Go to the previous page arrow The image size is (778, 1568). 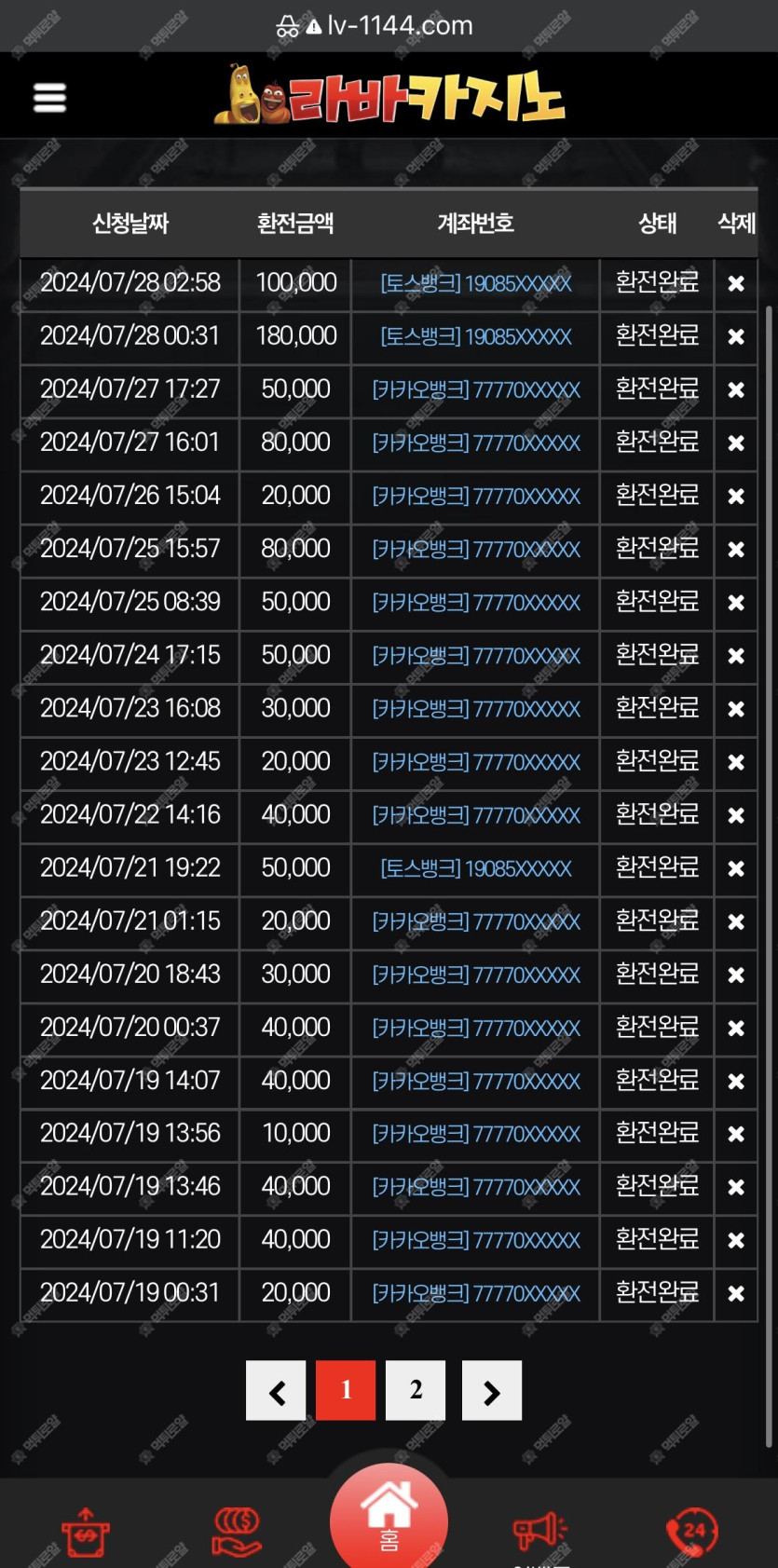(276, 1390)
